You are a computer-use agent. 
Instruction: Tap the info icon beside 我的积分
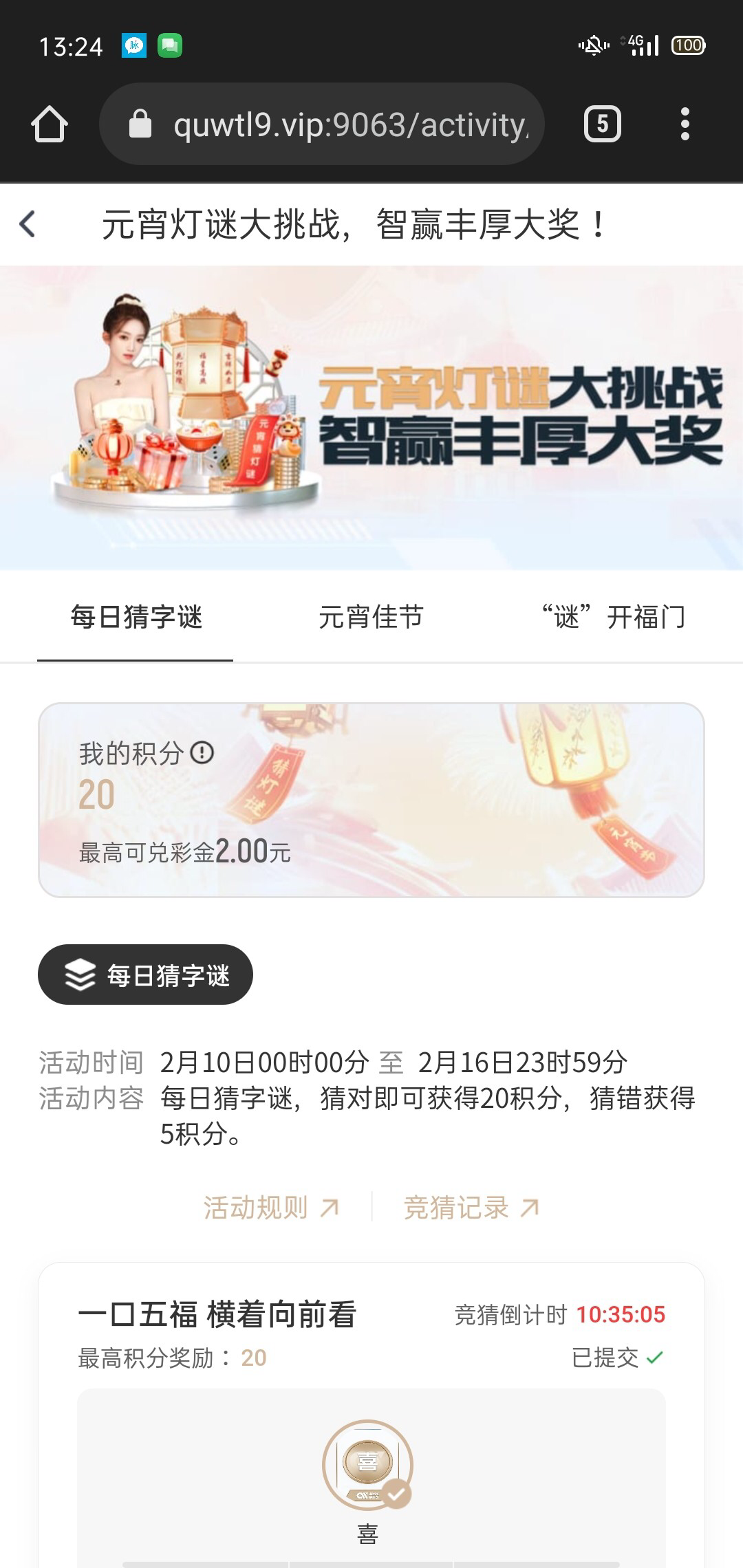202,753
